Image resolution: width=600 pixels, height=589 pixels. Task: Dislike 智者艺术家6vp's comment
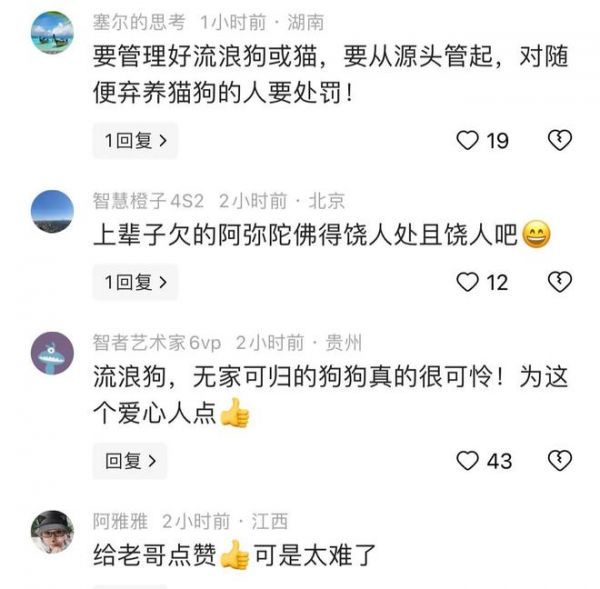pyautogui.click(x=560, y=461)
